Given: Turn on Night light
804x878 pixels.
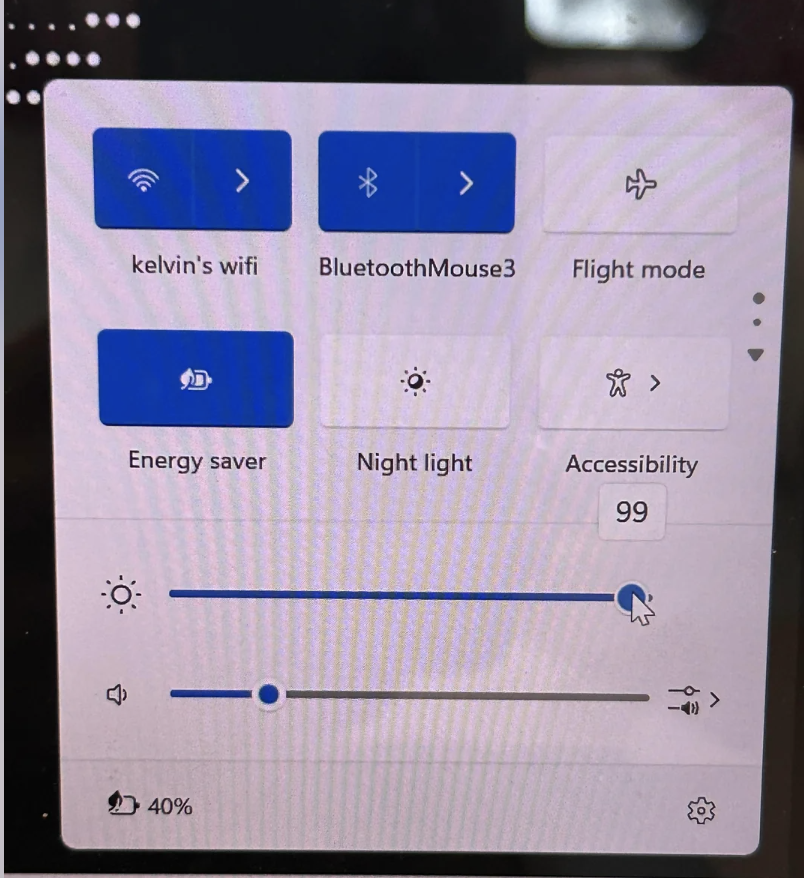Looking at the screenshot, I should tap(414, 381).
